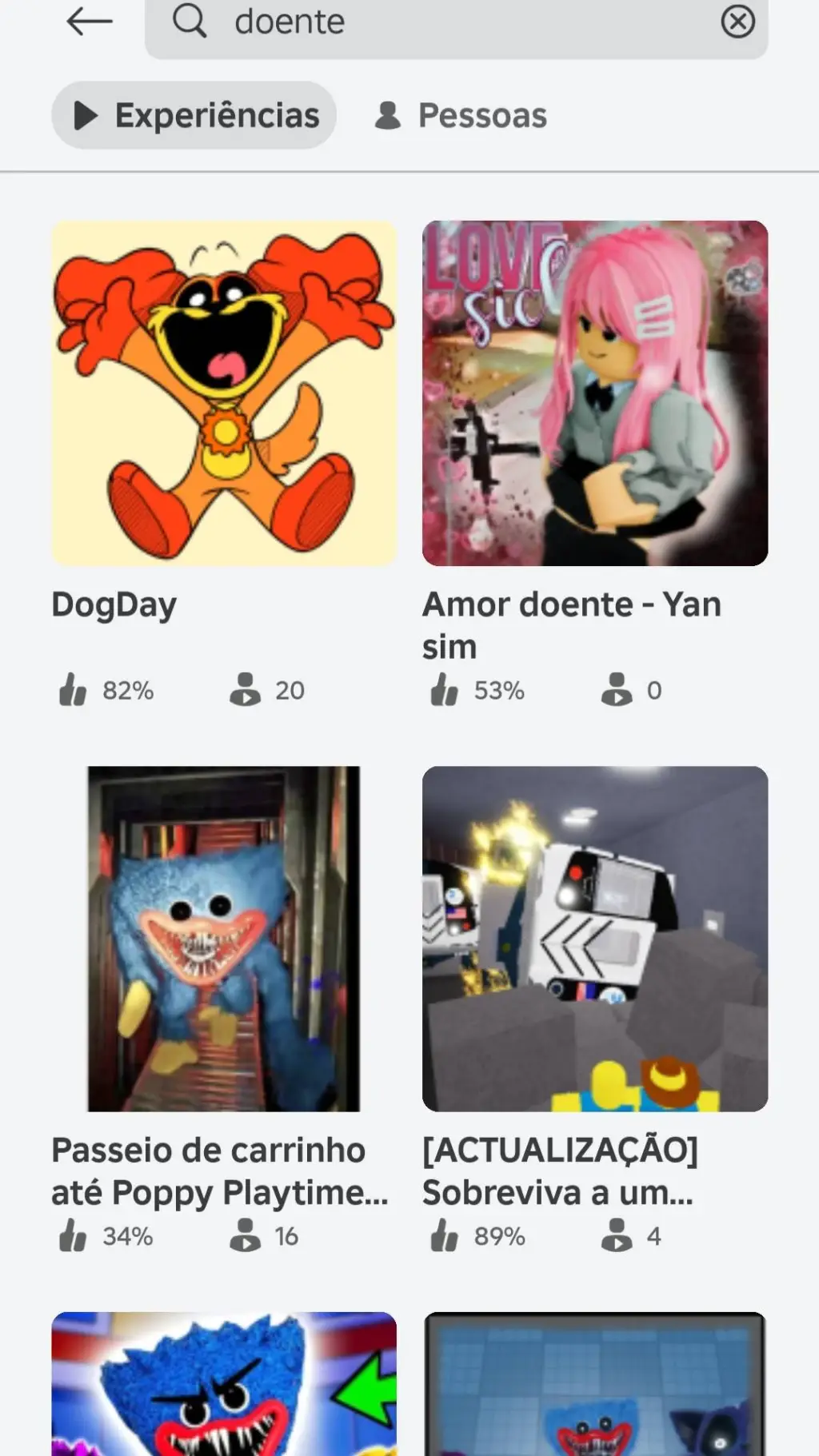This screenshot has width=819, height=1456.
Task: Click the thumbs-up icon next to 82%
Action: click(x=74, y=689)
